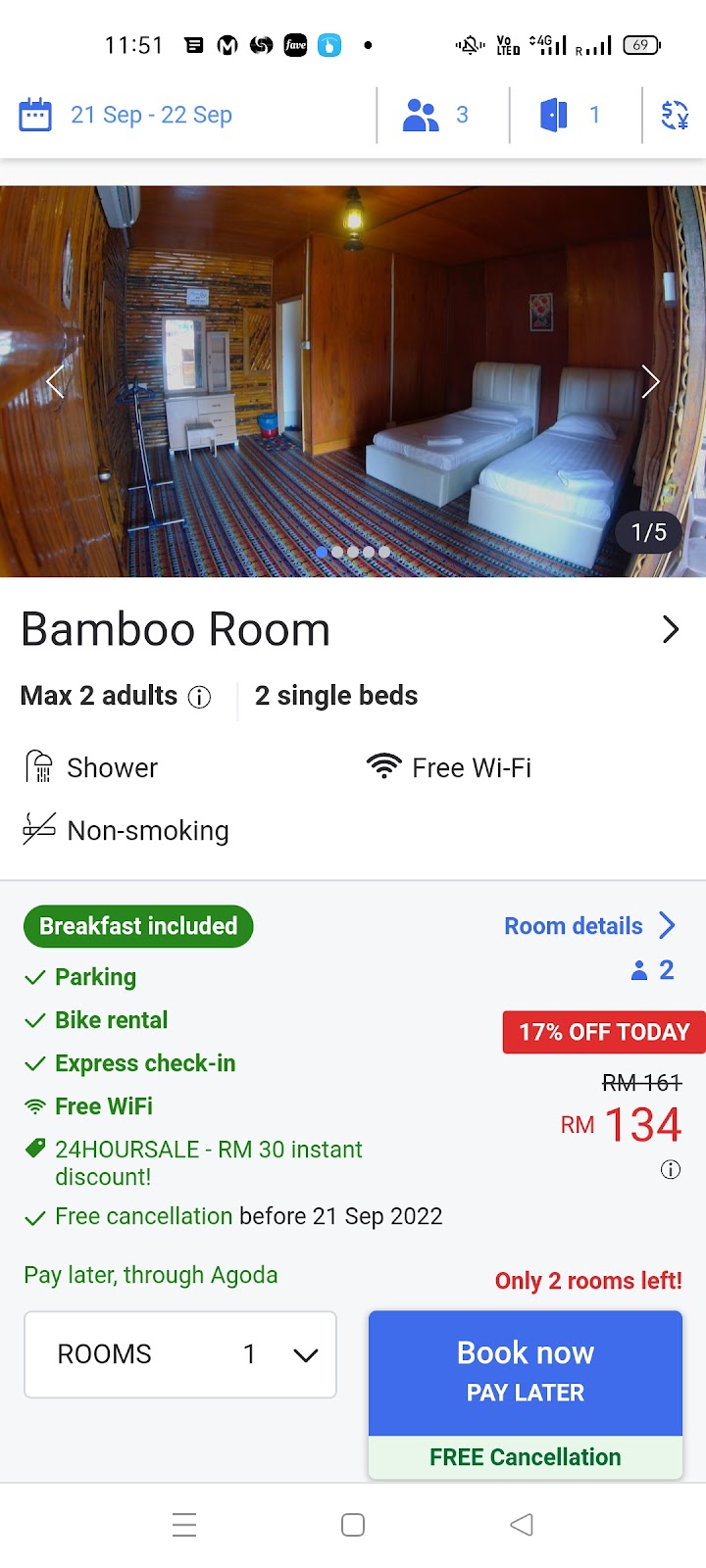Go to the system home screen

click(353, 1525)
